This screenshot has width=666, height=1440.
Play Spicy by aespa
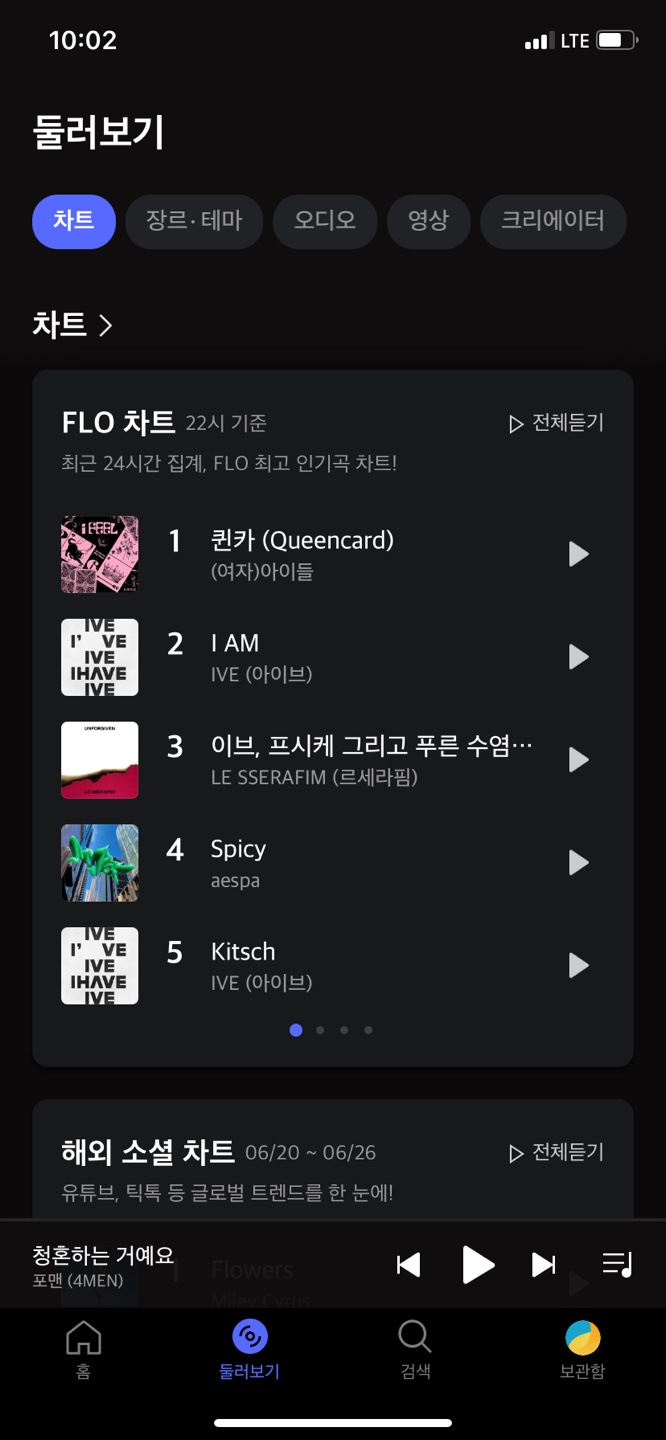[x=578, y=862]
